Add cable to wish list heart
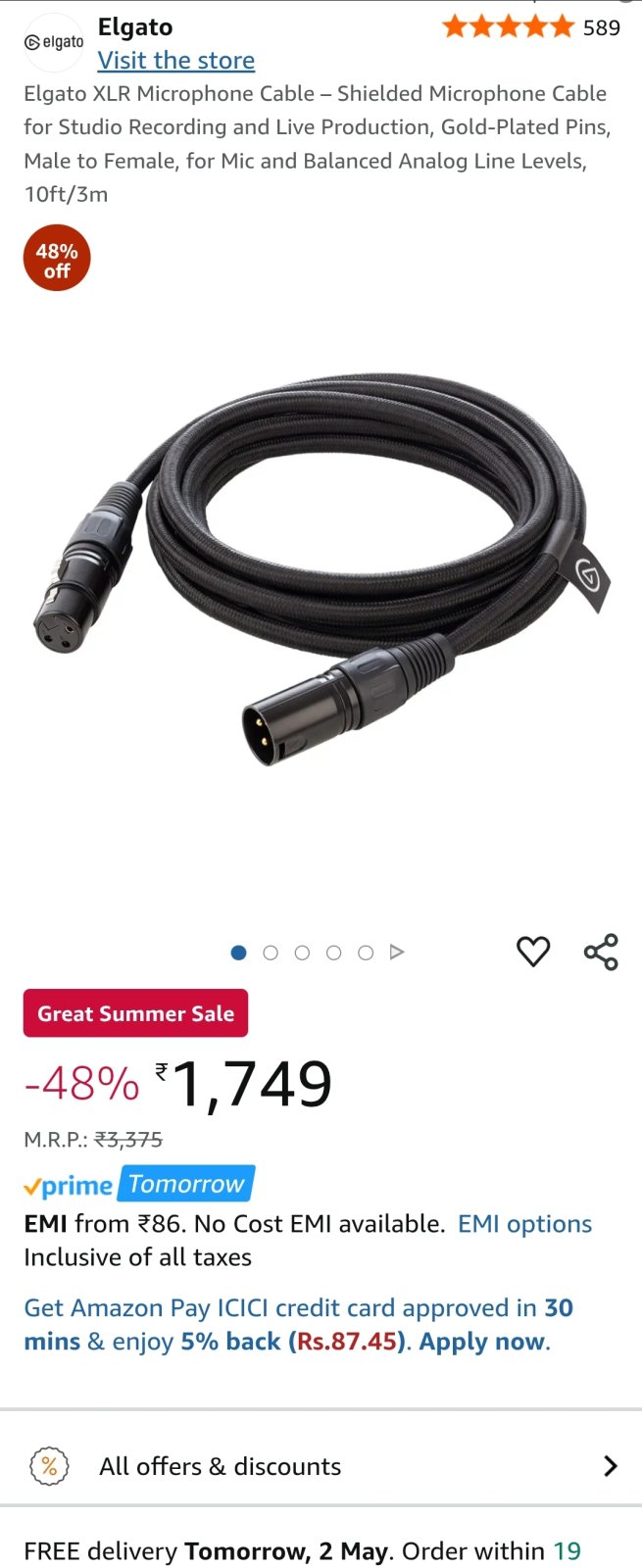 [533, 952]
